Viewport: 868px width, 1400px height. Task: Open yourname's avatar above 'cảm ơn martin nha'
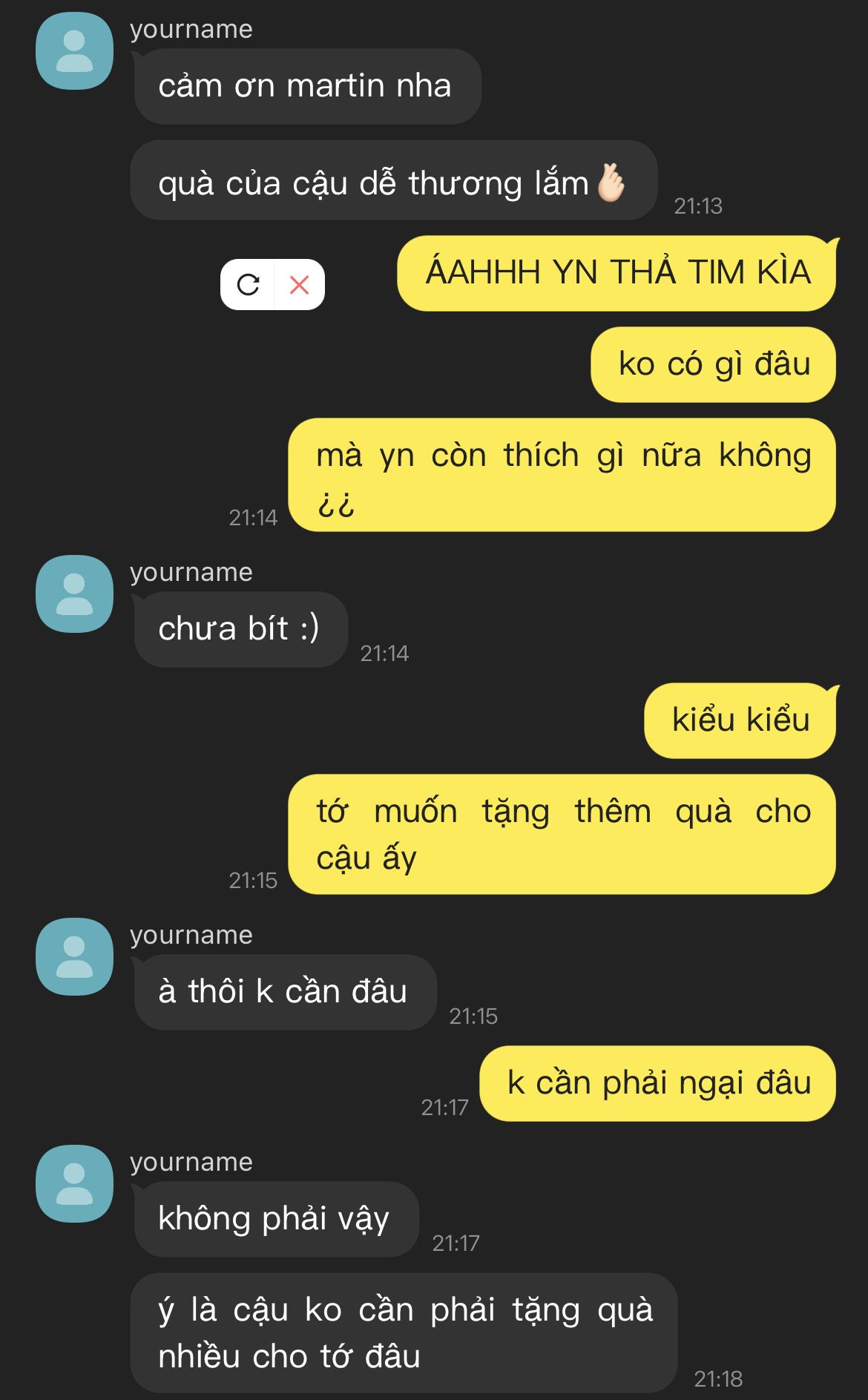point(74,51)
